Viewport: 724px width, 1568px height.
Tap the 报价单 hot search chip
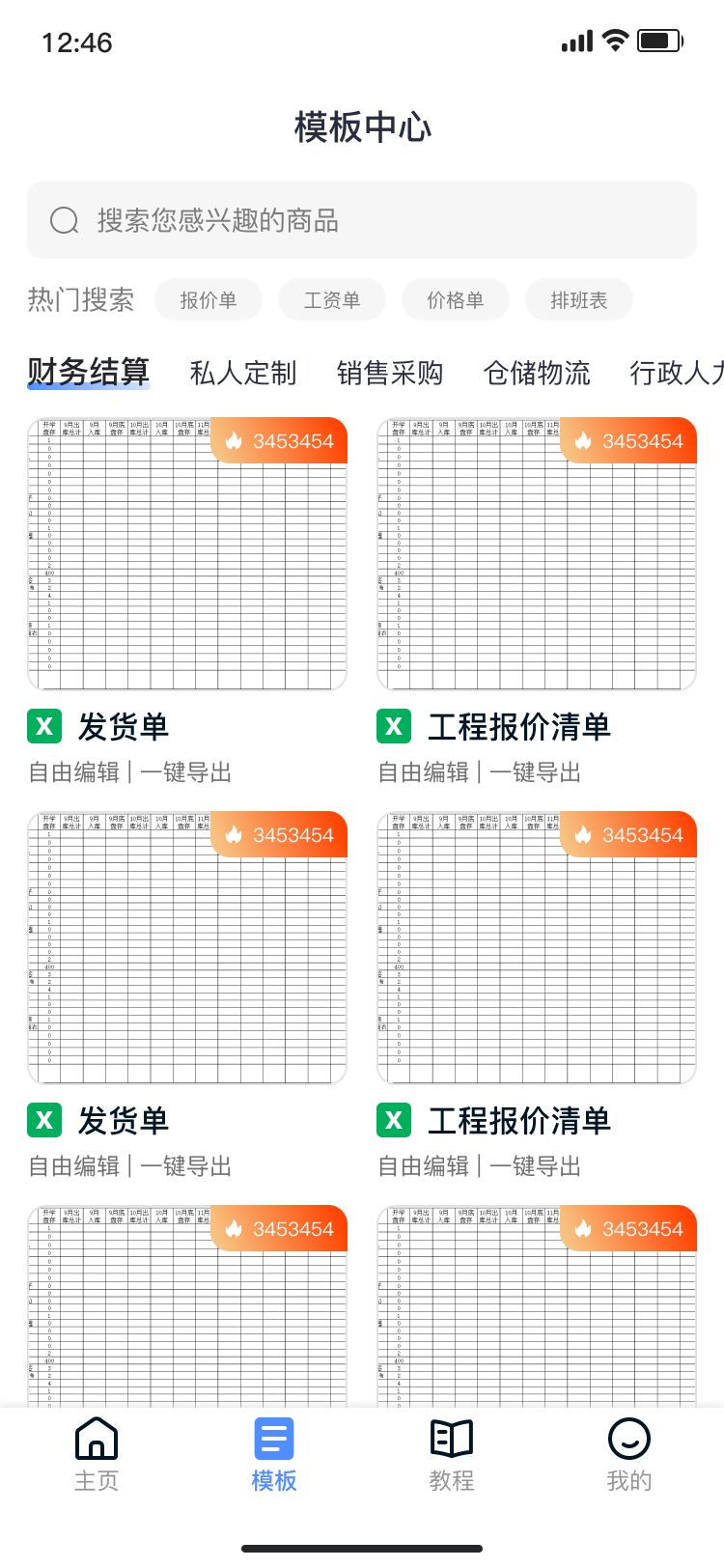[209, 299]
